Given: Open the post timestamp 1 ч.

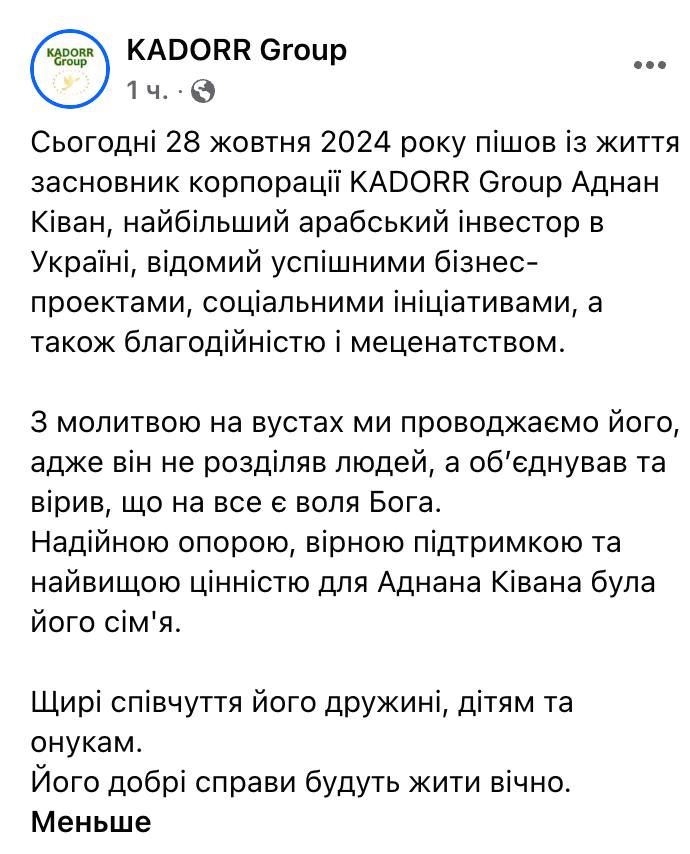Looking at the screenshot, I should 148,92.
